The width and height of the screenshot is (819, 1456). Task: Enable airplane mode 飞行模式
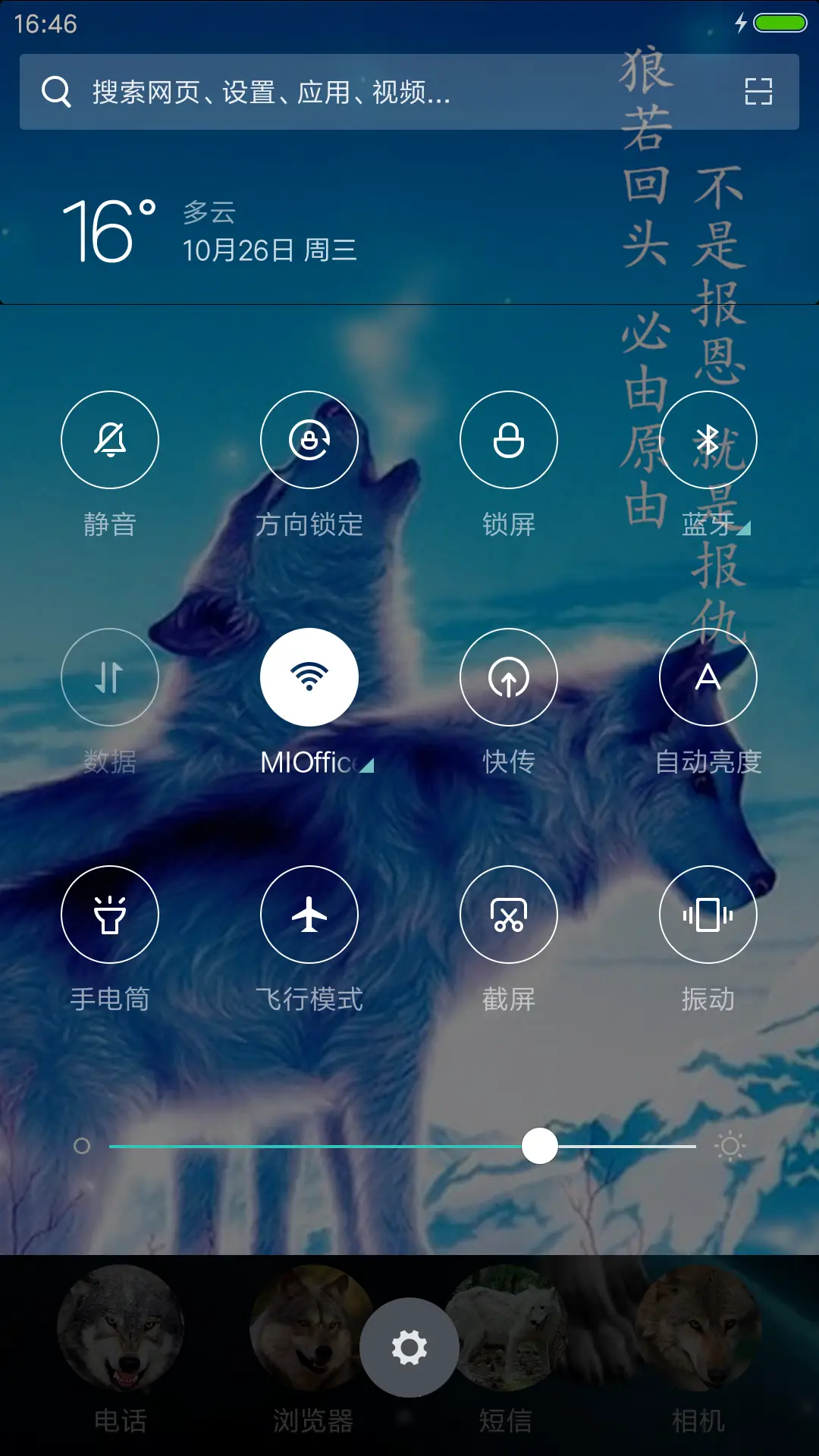pyautogui.click(x=309, y=915)
